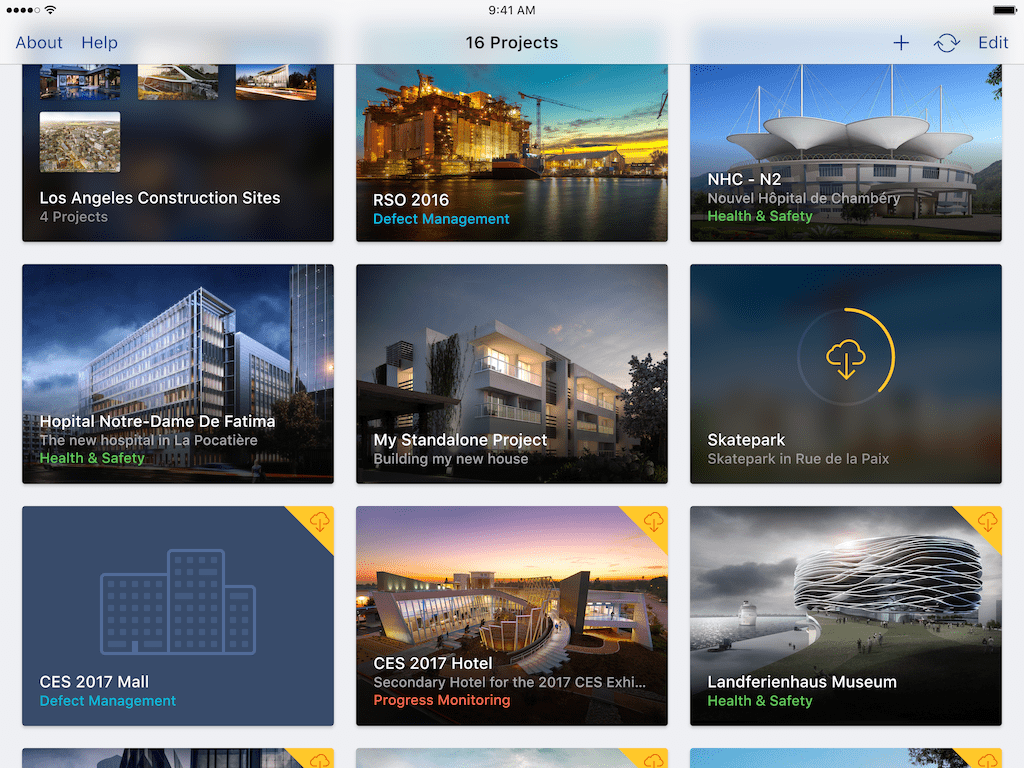Open Hopital Notre-Dame De Fatima project
1024x768 pixels.
coord(177,373)
